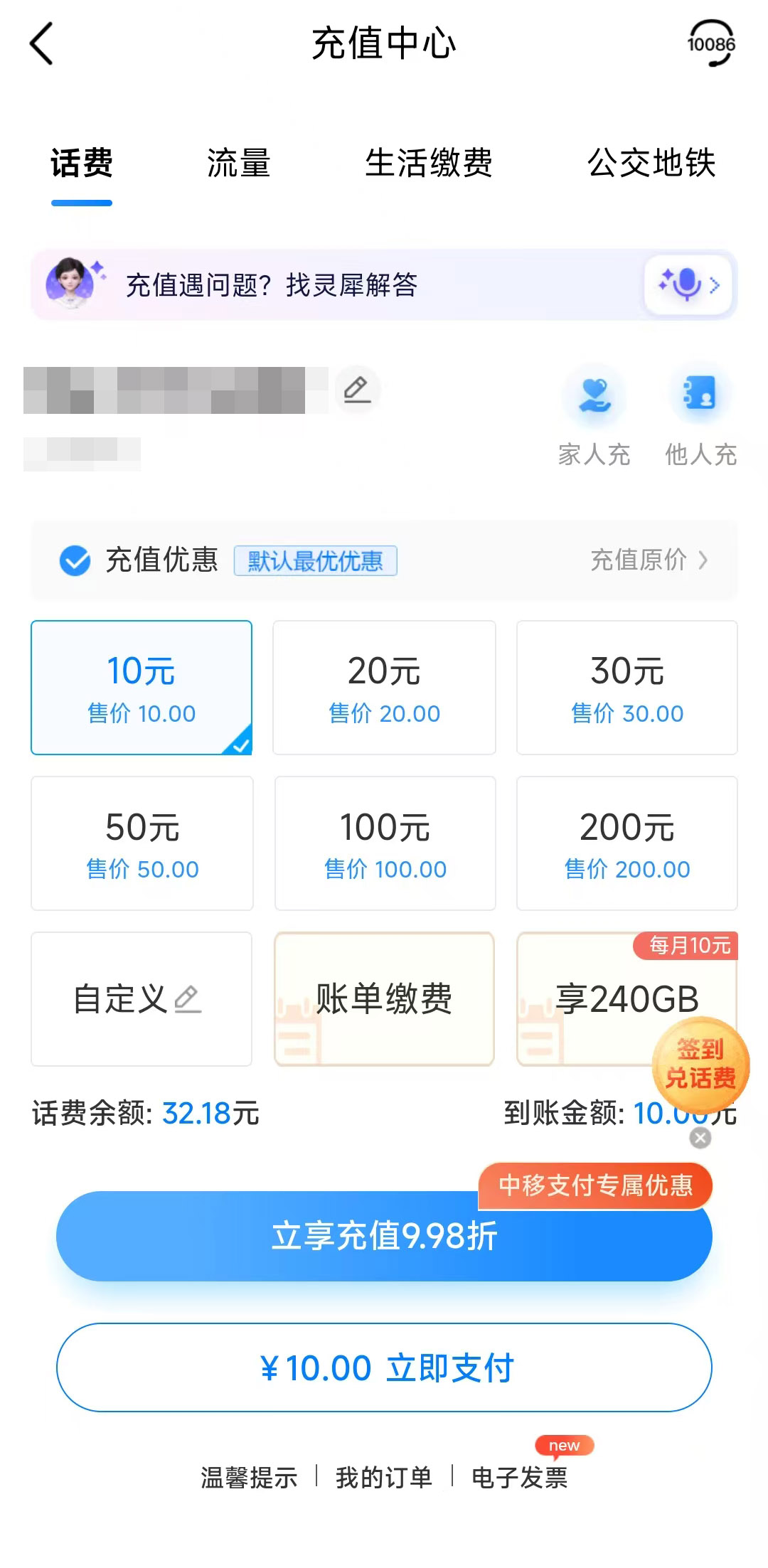Viewport: 768px width, 1568px height.
Task: Open 他人充 recharge
Action: tap(700, 414)
